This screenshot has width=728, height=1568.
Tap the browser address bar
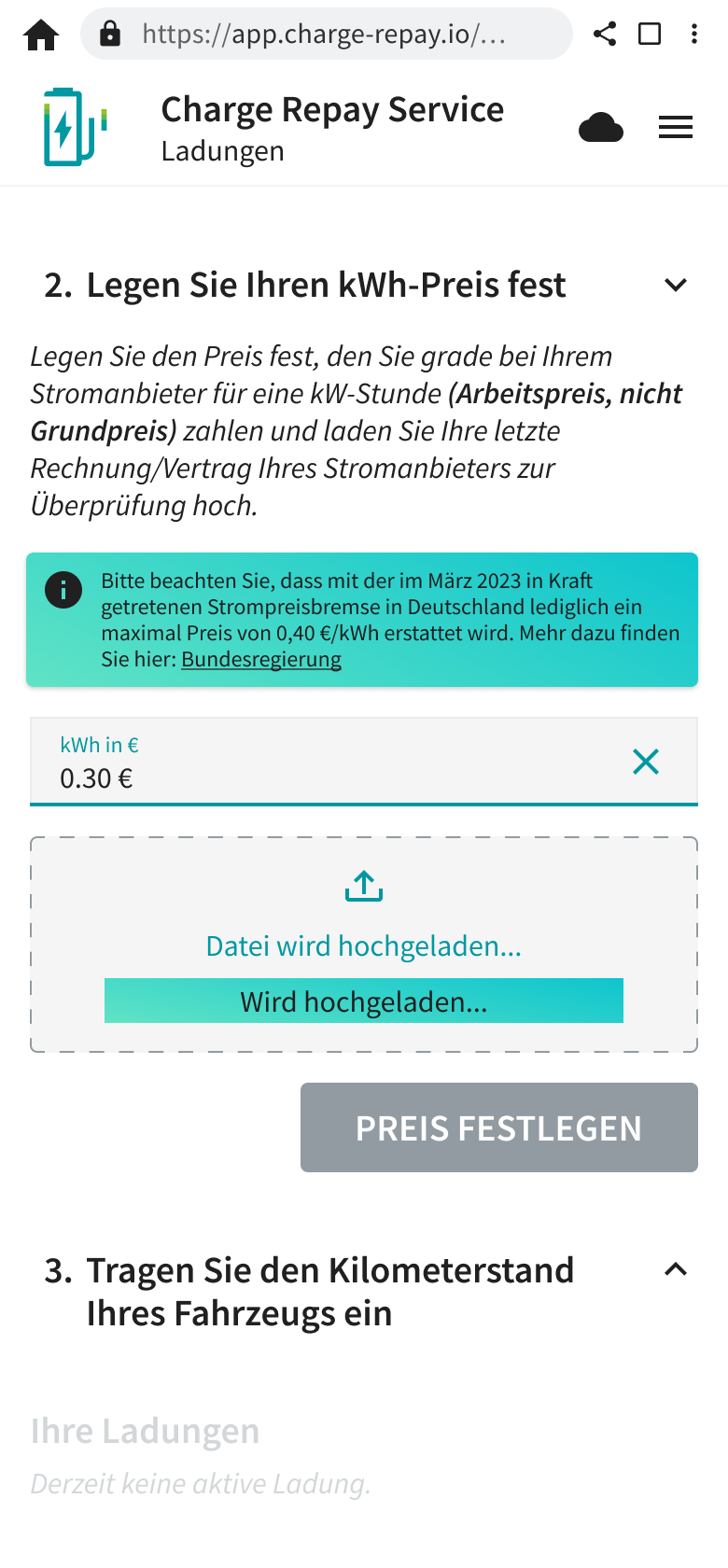(x=327, y=35)
